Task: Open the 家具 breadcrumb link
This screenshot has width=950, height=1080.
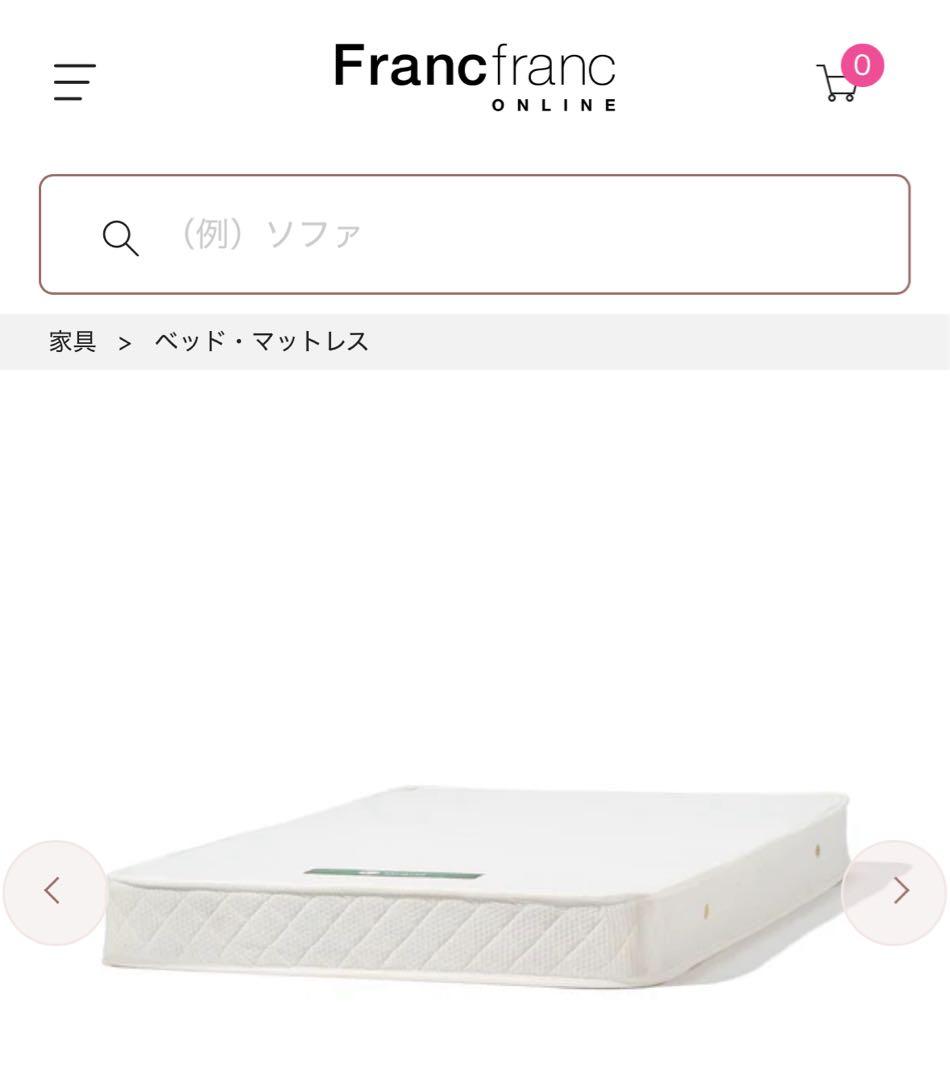Action: coord(72,342)
